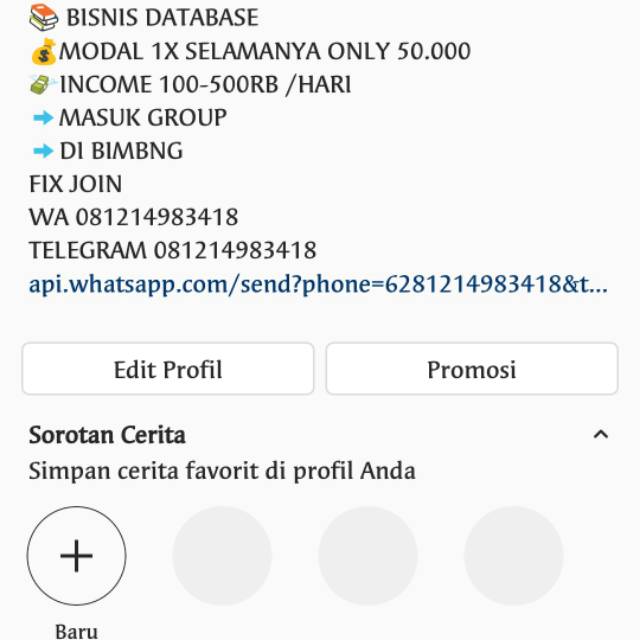The image size is (640, 640).
Task: Collapse the Sorotan Cerita section
Action: click(600, 435)
